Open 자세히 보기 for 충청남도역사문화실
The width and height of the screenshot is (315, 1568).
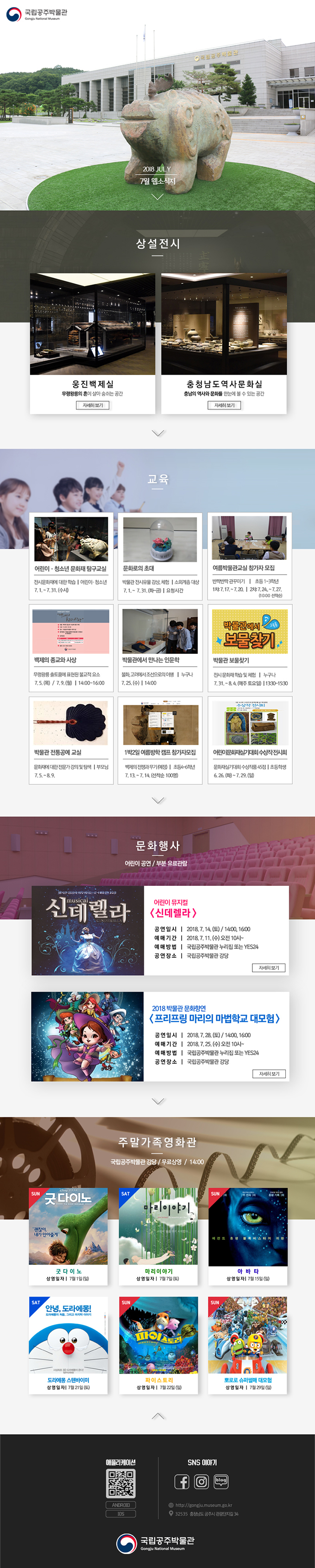pyautogui.click(x=224, y=405)
